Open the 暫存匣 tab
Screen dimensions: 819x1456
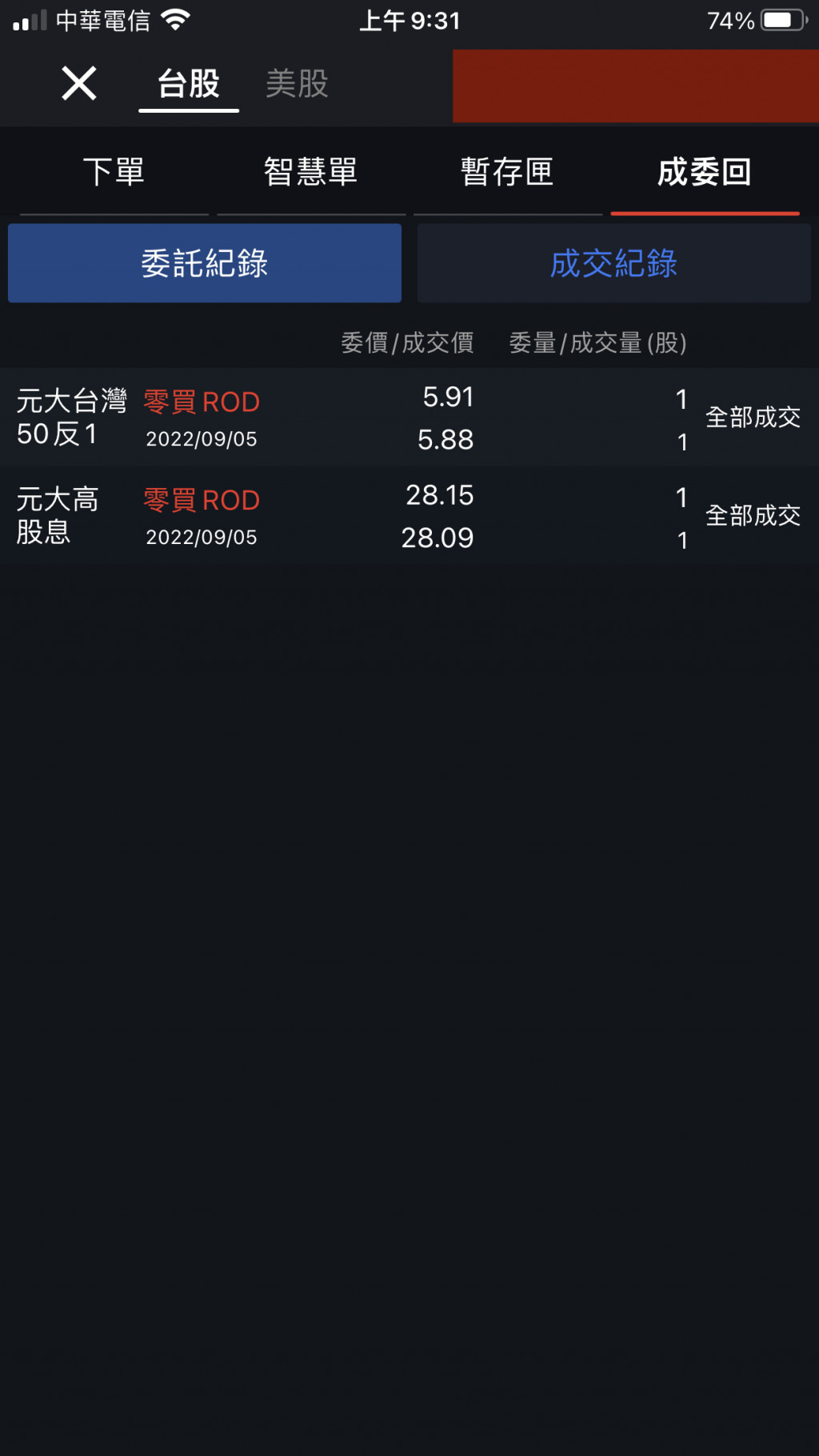pos(507,172)
